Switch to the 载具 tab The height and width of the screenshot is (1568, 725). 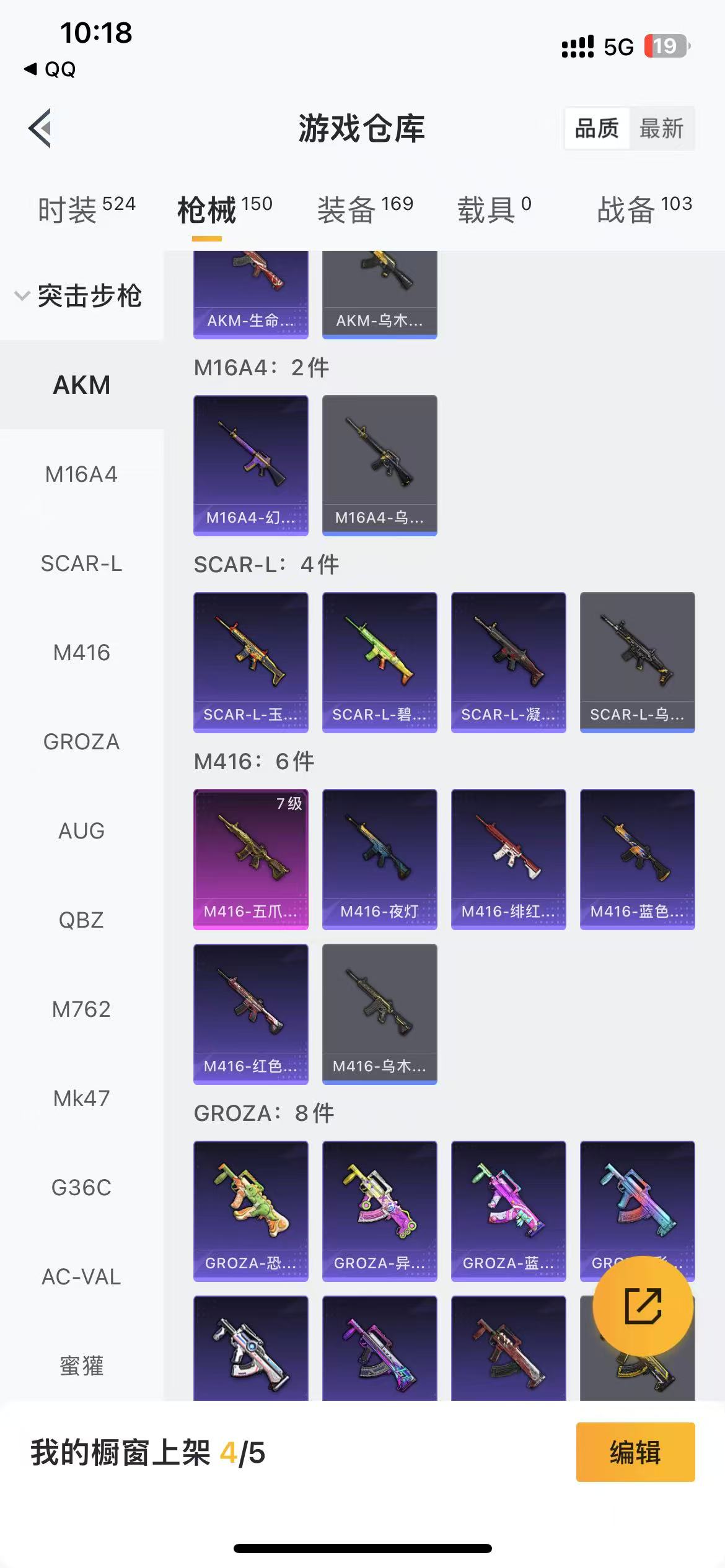tap(494, 210)
